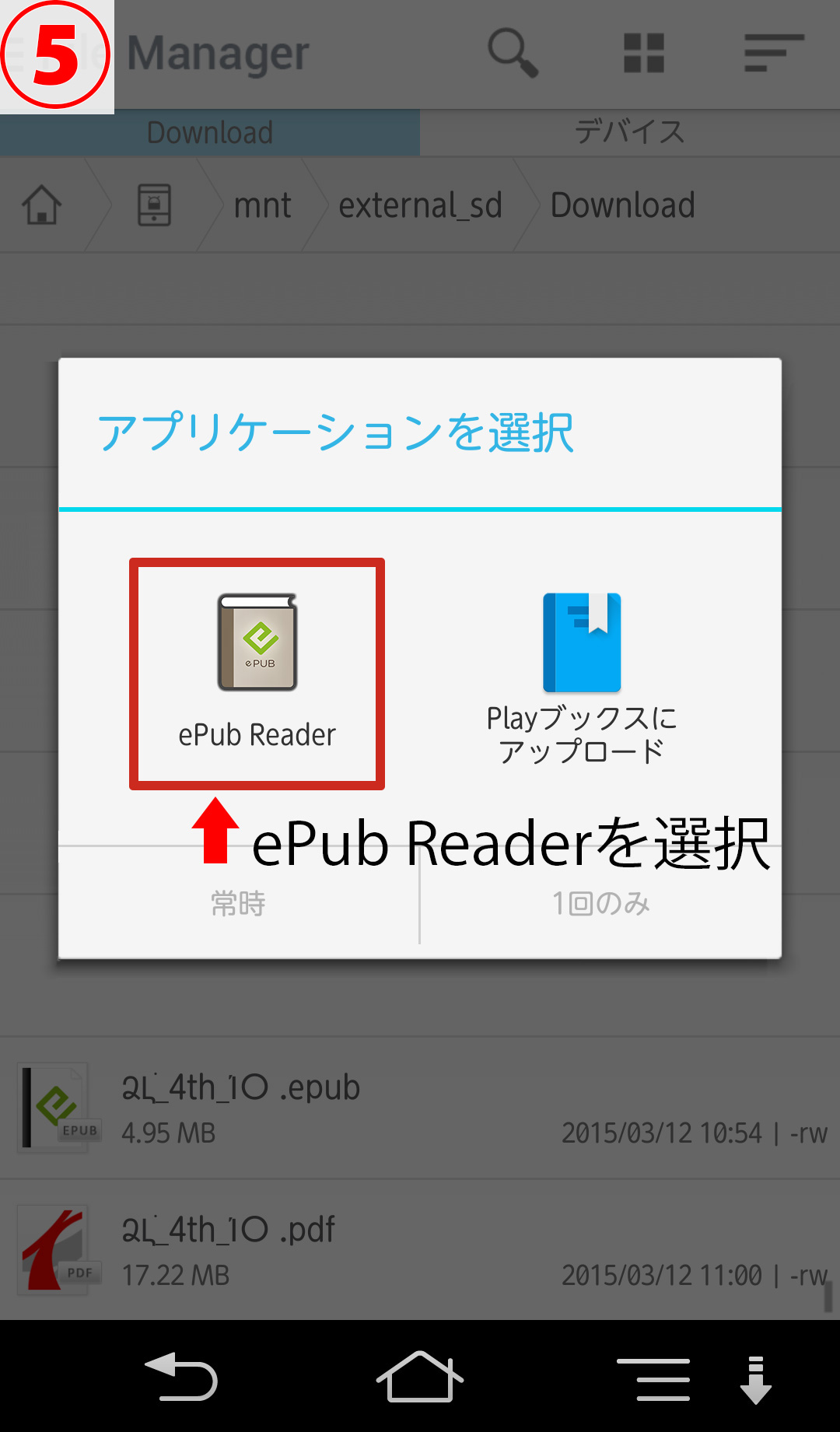Choose Playブックスにアップロード option

(x=582, y=678)
